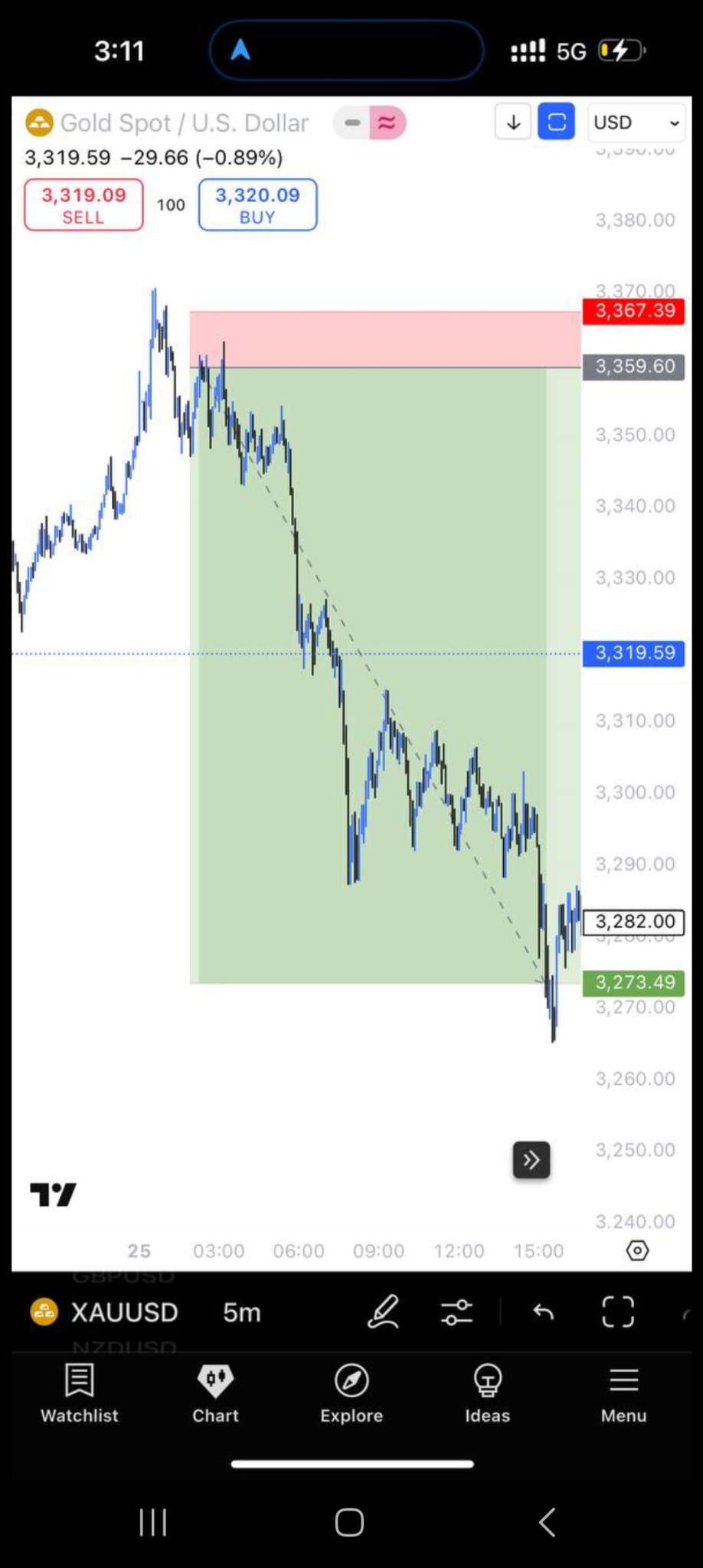Switch to the Ideas tab
The height and width of the screenshot is (1568, 703).
(x=487, y=1393)
